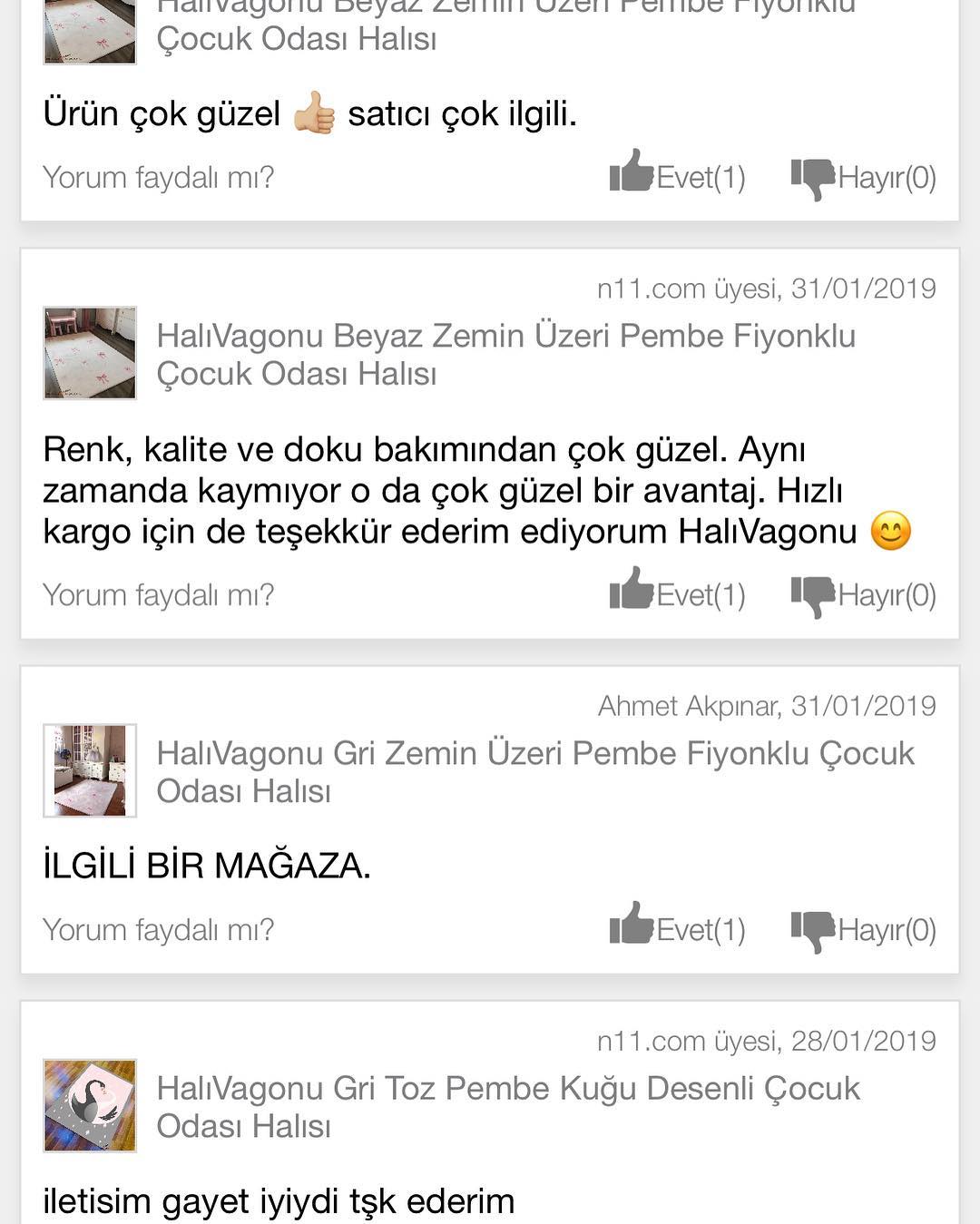
Task: Open the Beyaz Zemin Pembe Fiyonklu rug from 31/01/2019 review
Action: pos(505,354)
